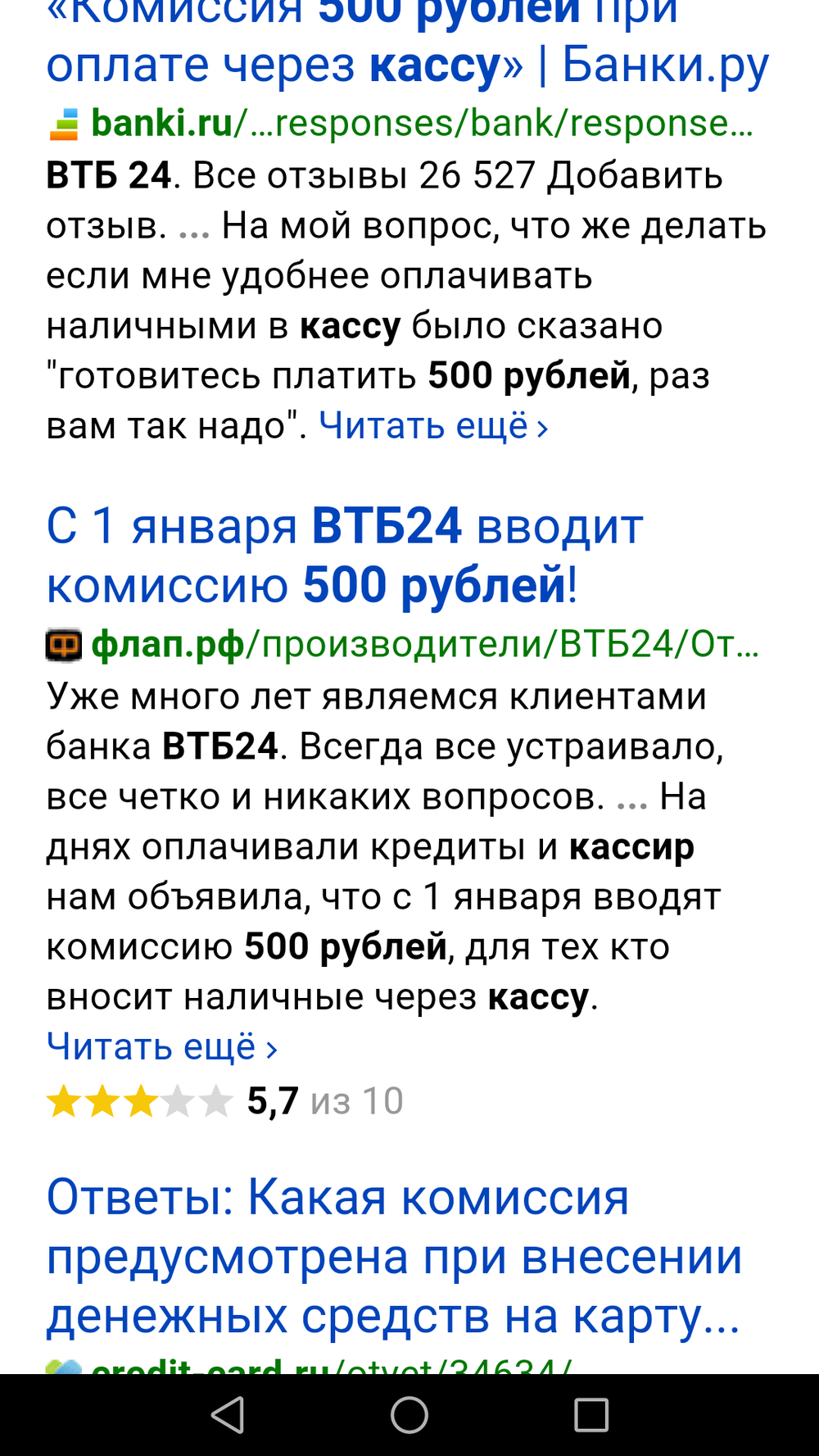Return to the home screen
This screenshot has height=1456, width=819.
pos(409,1415)
